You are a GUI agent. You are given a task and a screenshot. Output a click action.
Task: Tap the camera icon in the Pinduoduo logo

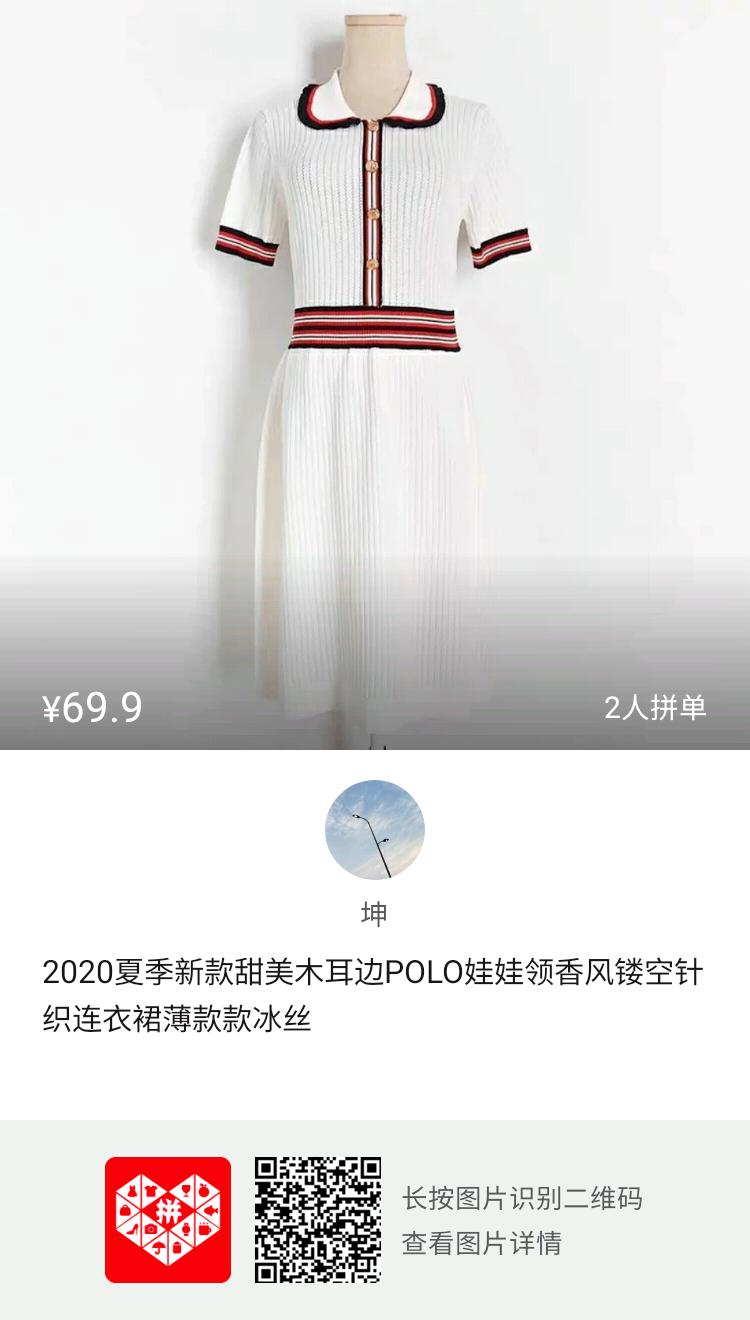click(x=150, y=1228)
